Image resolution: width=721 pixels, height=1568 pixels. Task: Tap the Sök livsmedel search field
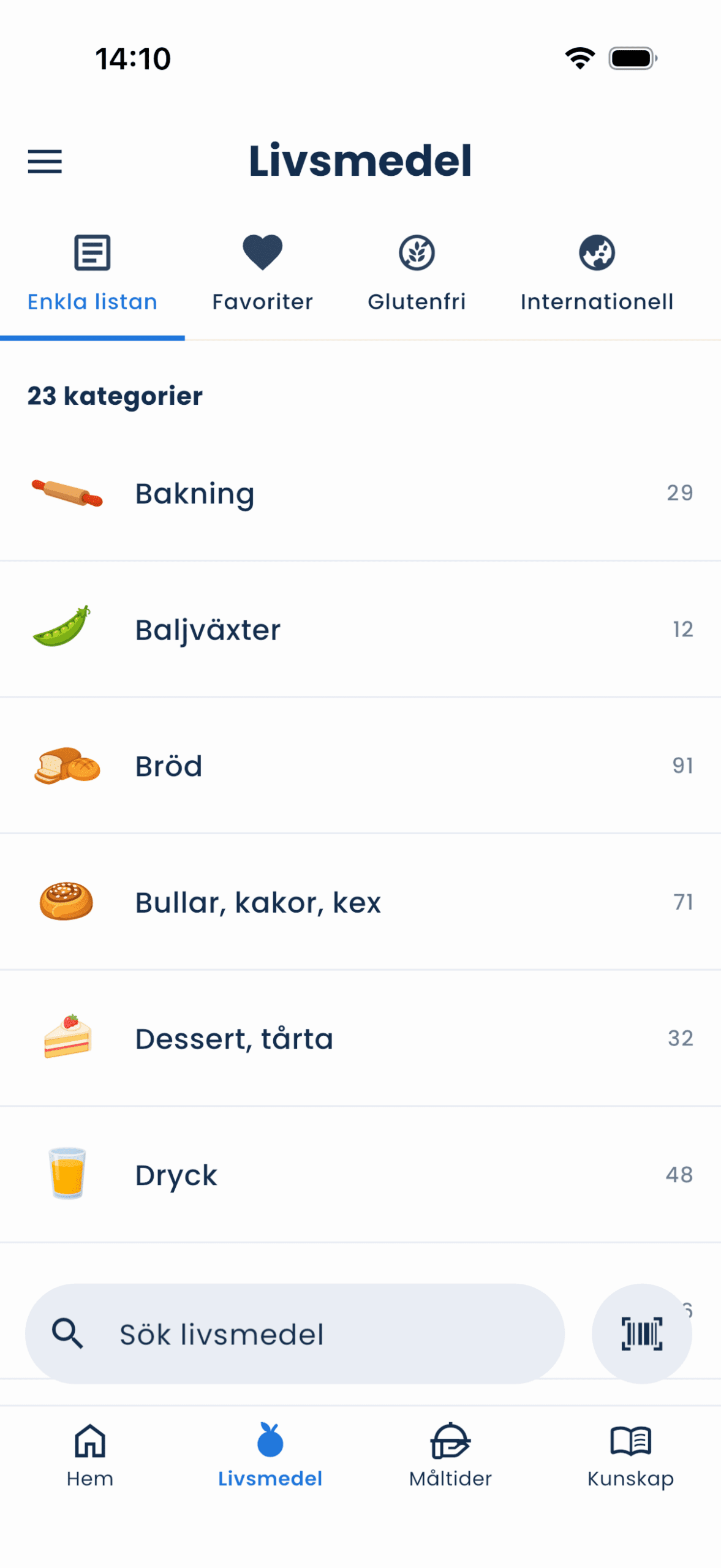point(294,1333)
